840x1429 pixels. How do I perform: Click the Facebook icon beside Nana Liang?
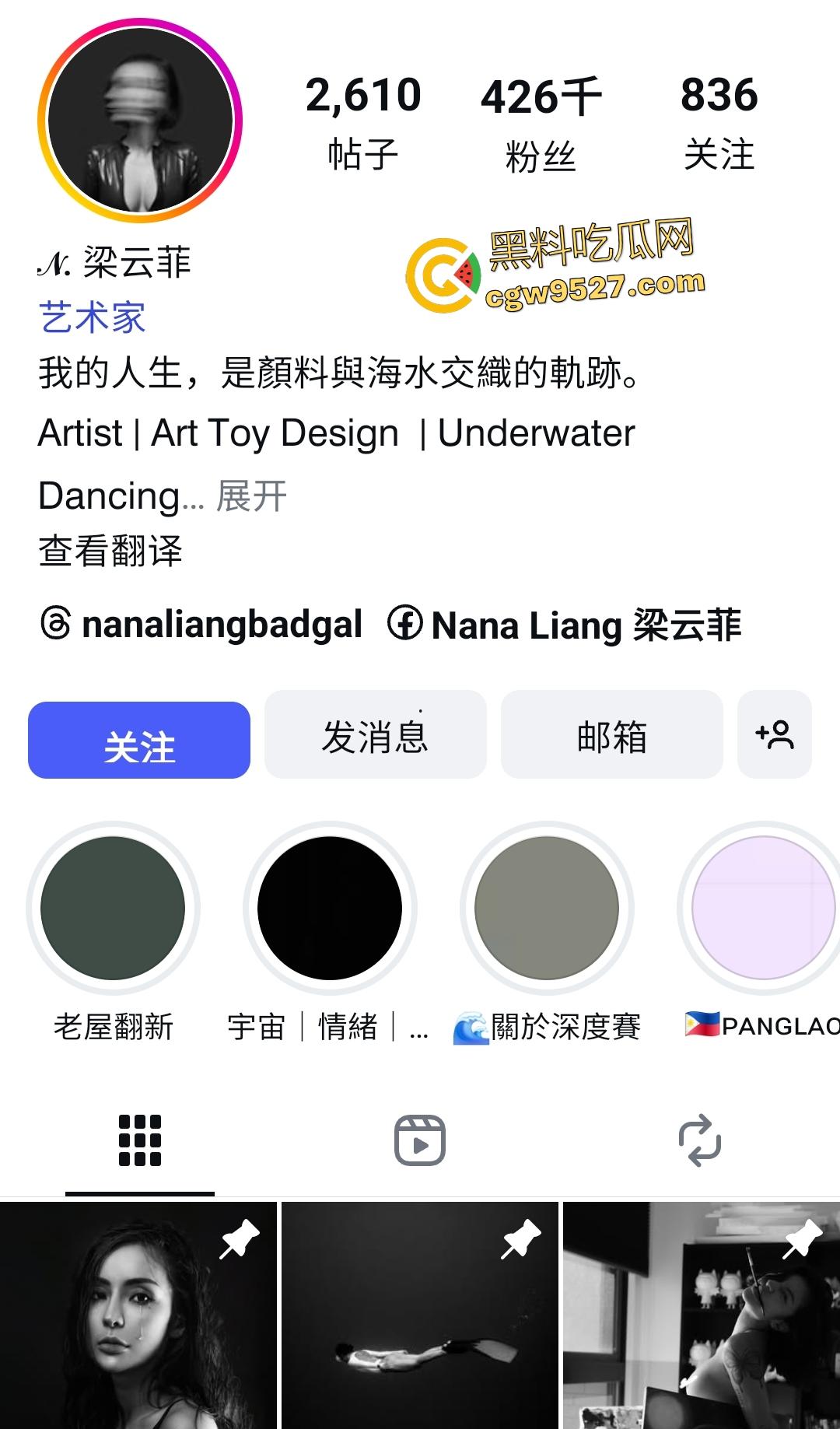point(404,625)
